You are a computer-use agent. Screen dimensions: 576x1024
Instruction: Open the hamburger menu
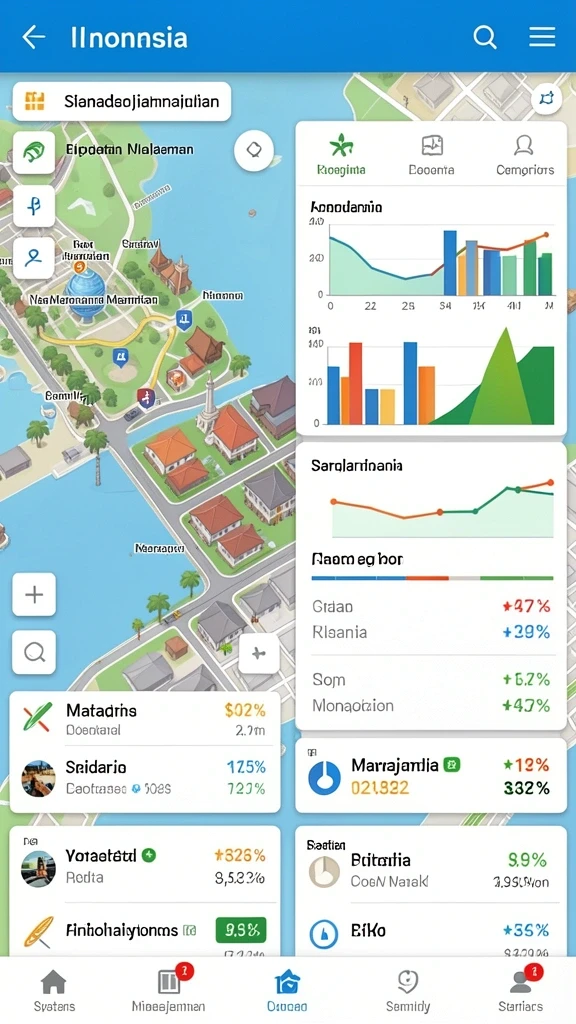click(x=542, y=37)
